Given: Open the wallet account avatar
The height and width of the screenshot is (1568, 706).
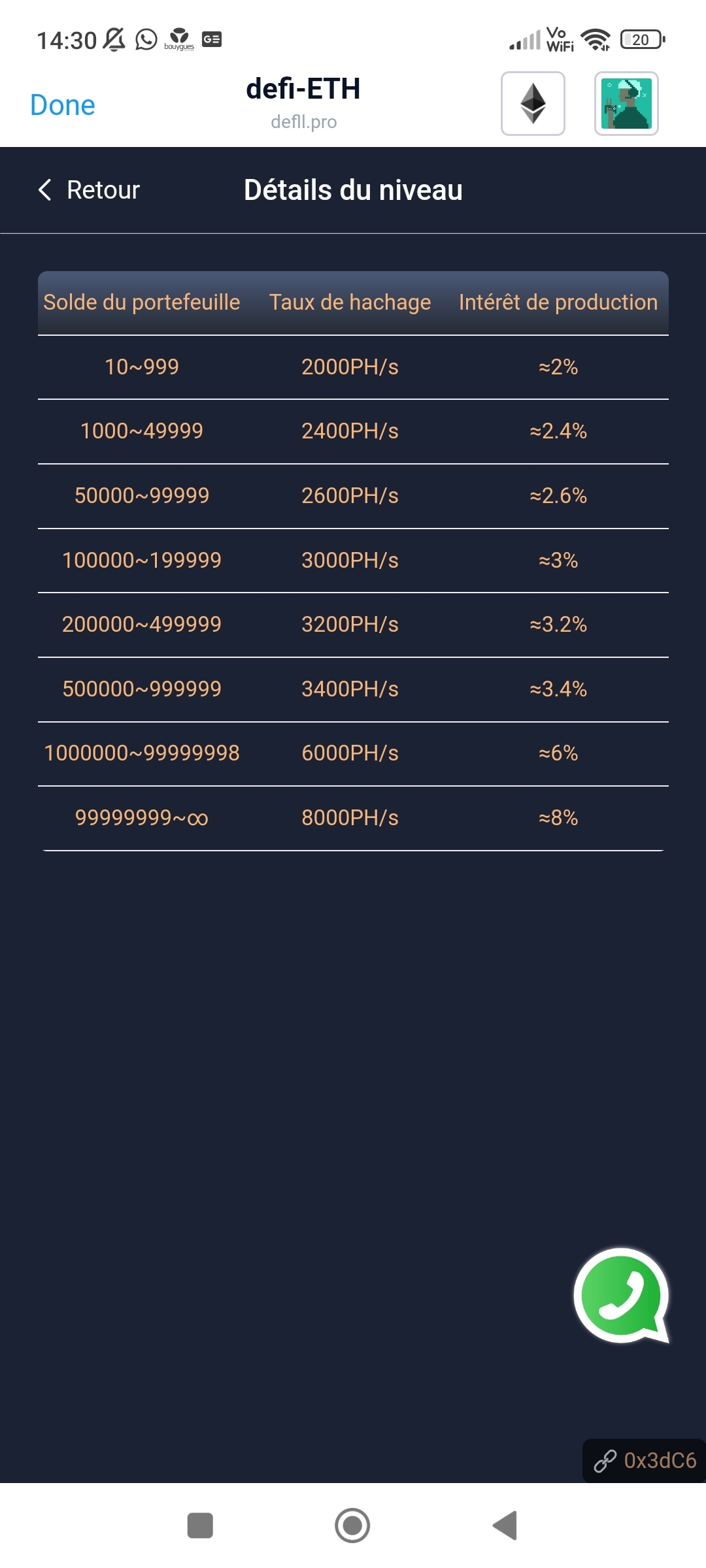Looking at the screenshot, I should (x=626, y=104).
